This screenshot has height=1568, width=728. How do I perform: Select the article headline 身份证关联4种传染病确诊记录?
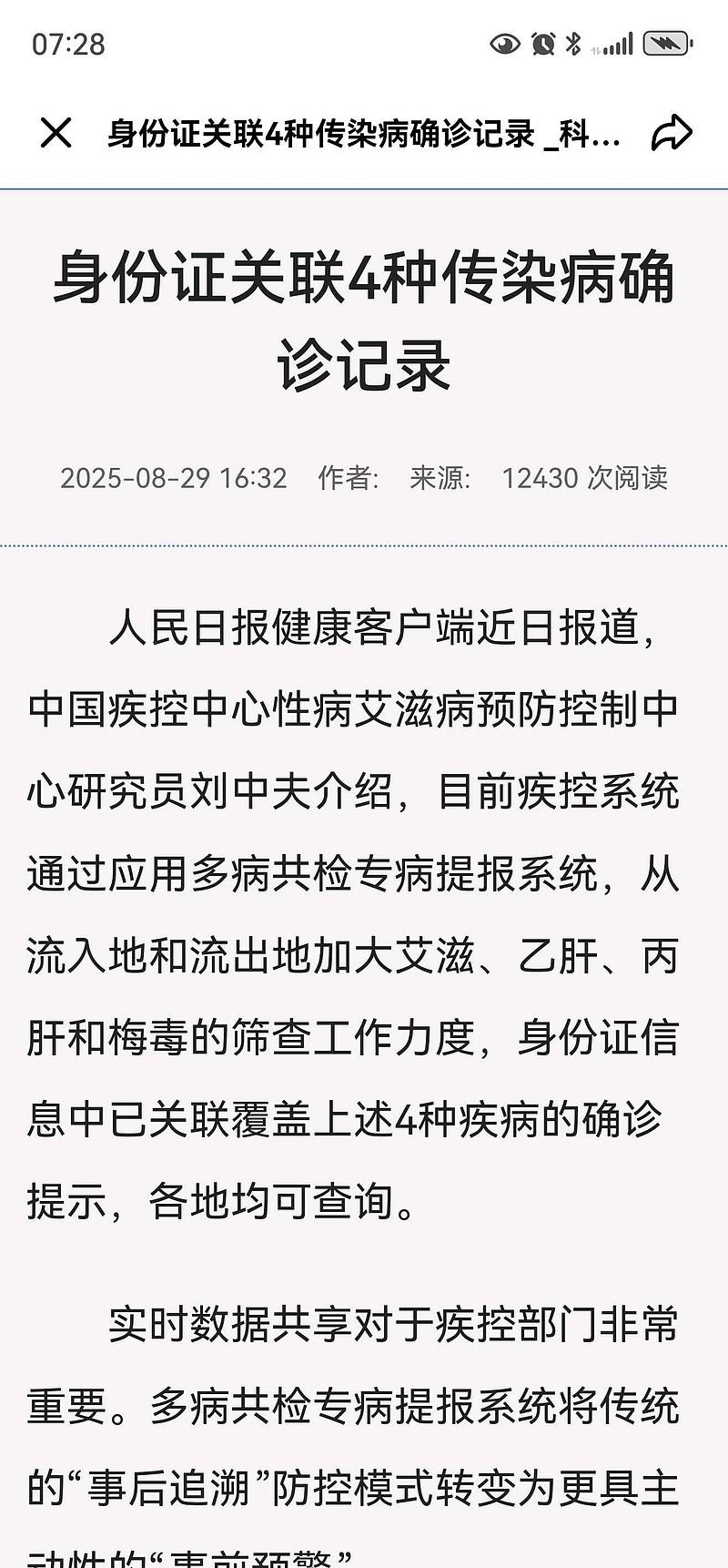click(x=364, y=319)
